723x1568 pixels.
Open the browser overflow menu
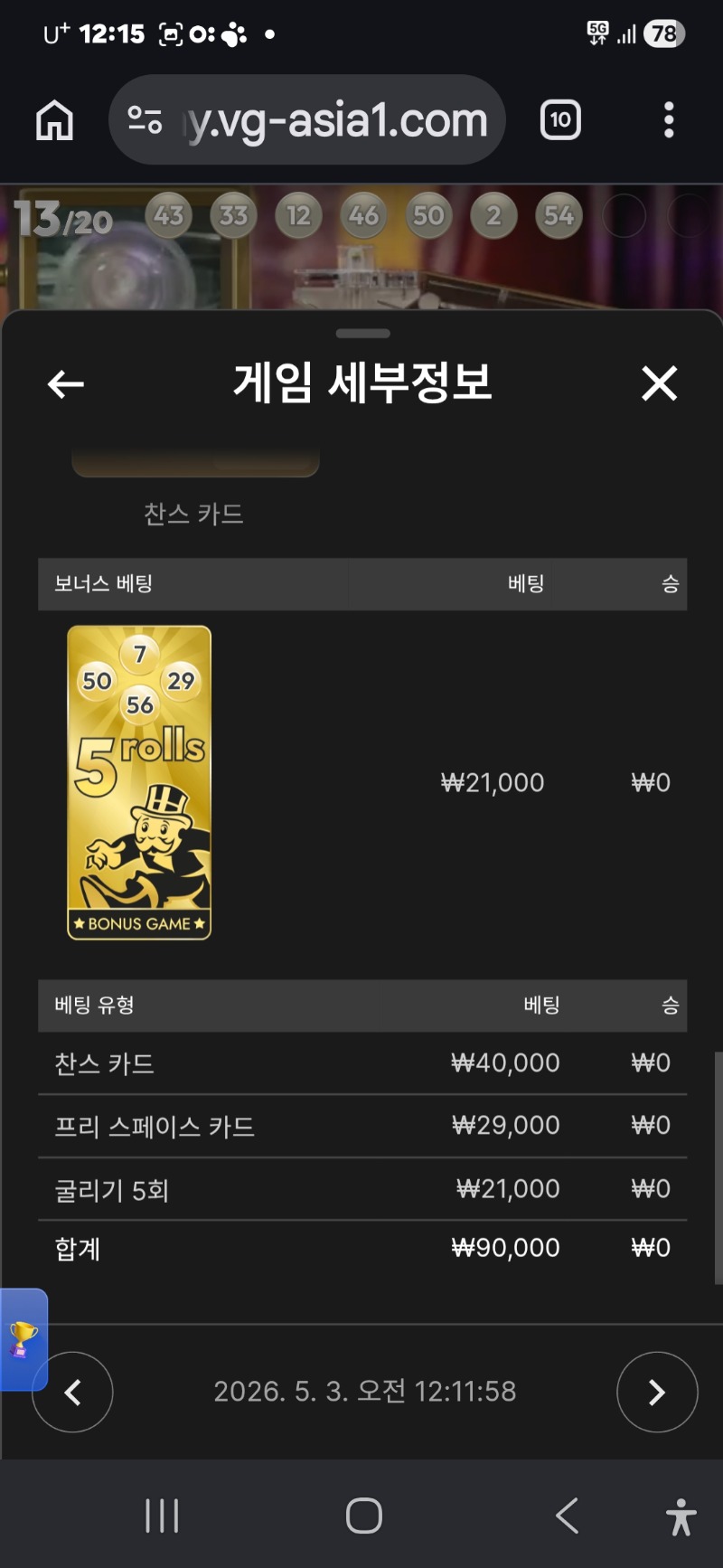[x=669, y=119]
